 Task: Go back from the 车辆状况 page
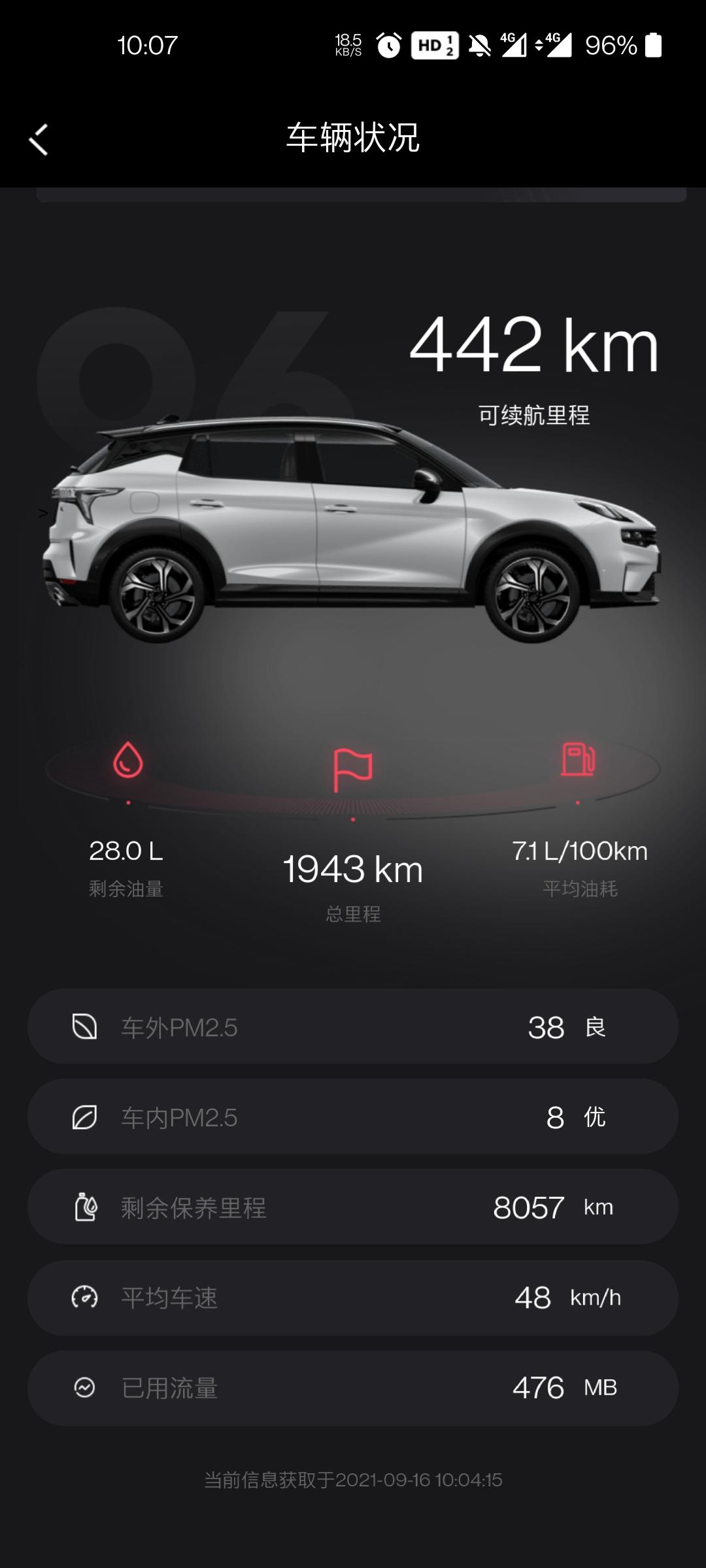pos(39,139)
